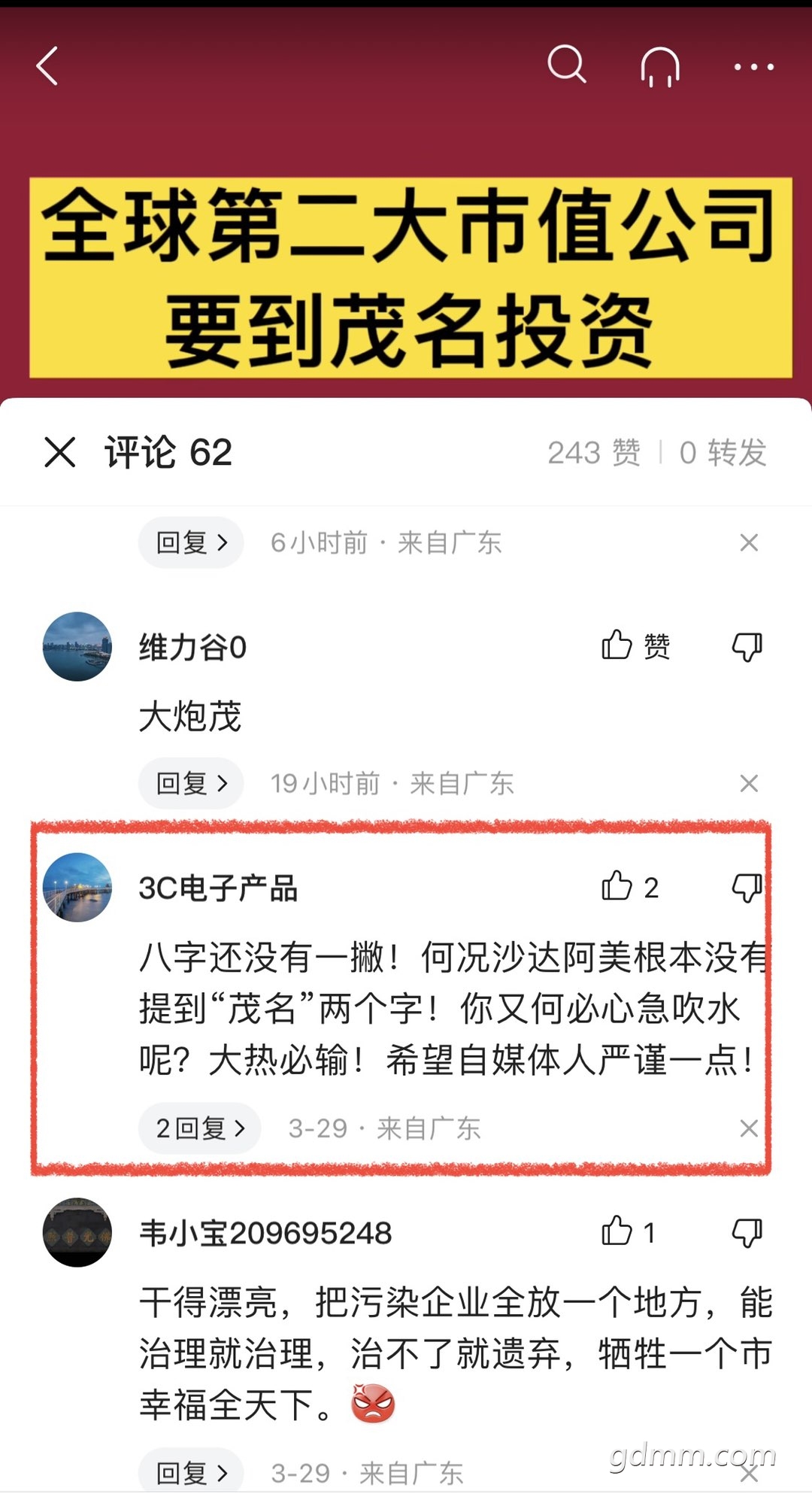Open 维力谷0's profile avatar
Viewport: 812px width, 1503px height.
[x=77, y=646]
